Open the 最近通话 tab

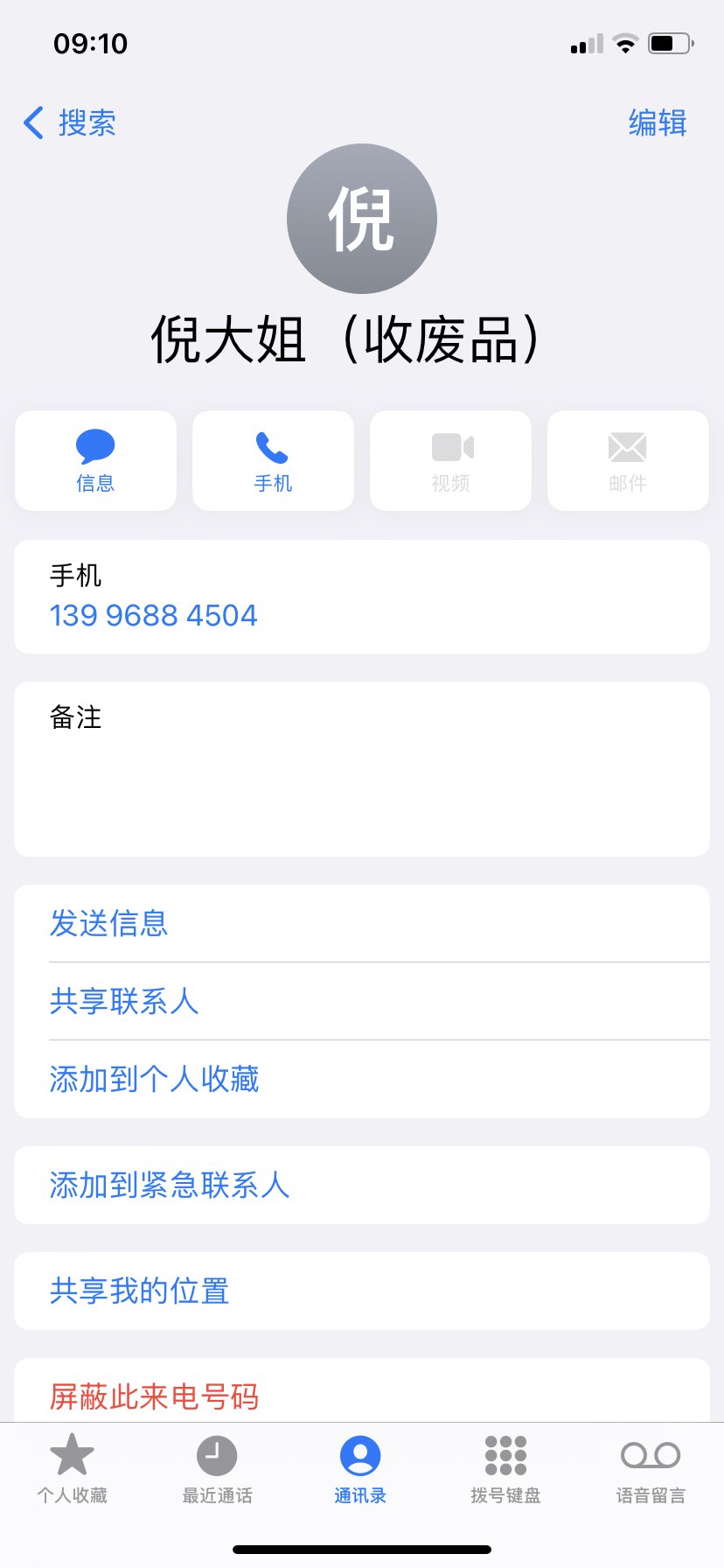pyautogui.click(x=217, y=1470)
